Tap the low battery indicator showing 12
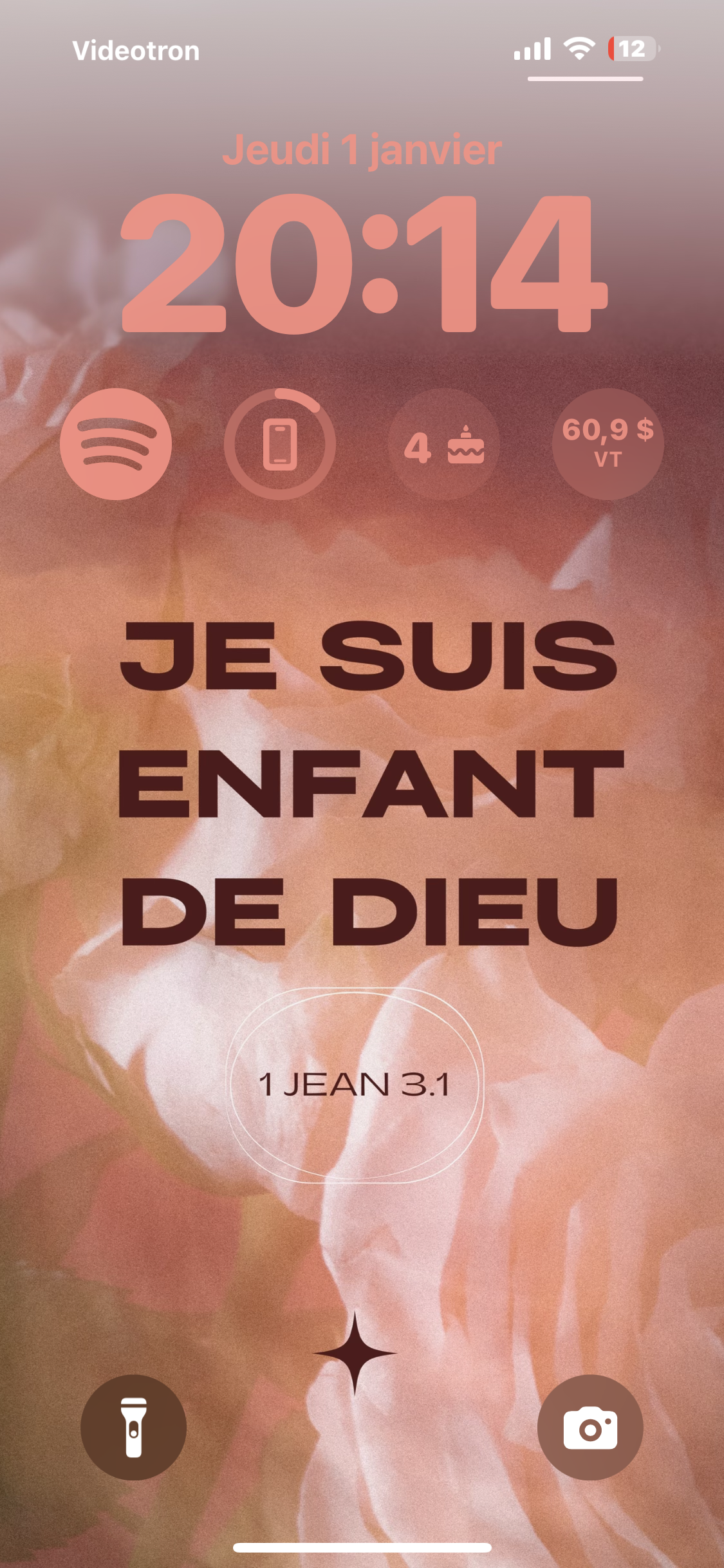Image resolution: width=724 pixels, height=1568 pixels. click(631, 47)
